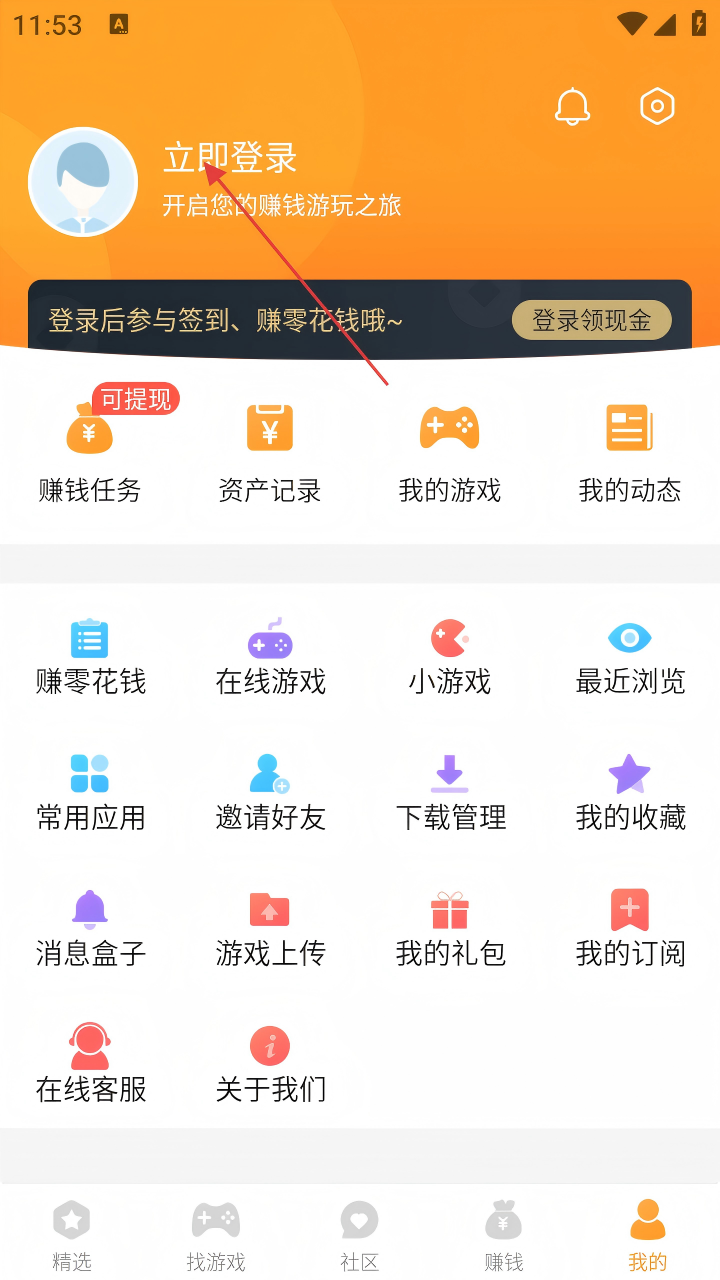Tap 立即登录 to log in
The image size is (720, 1280).
(231, 158)
